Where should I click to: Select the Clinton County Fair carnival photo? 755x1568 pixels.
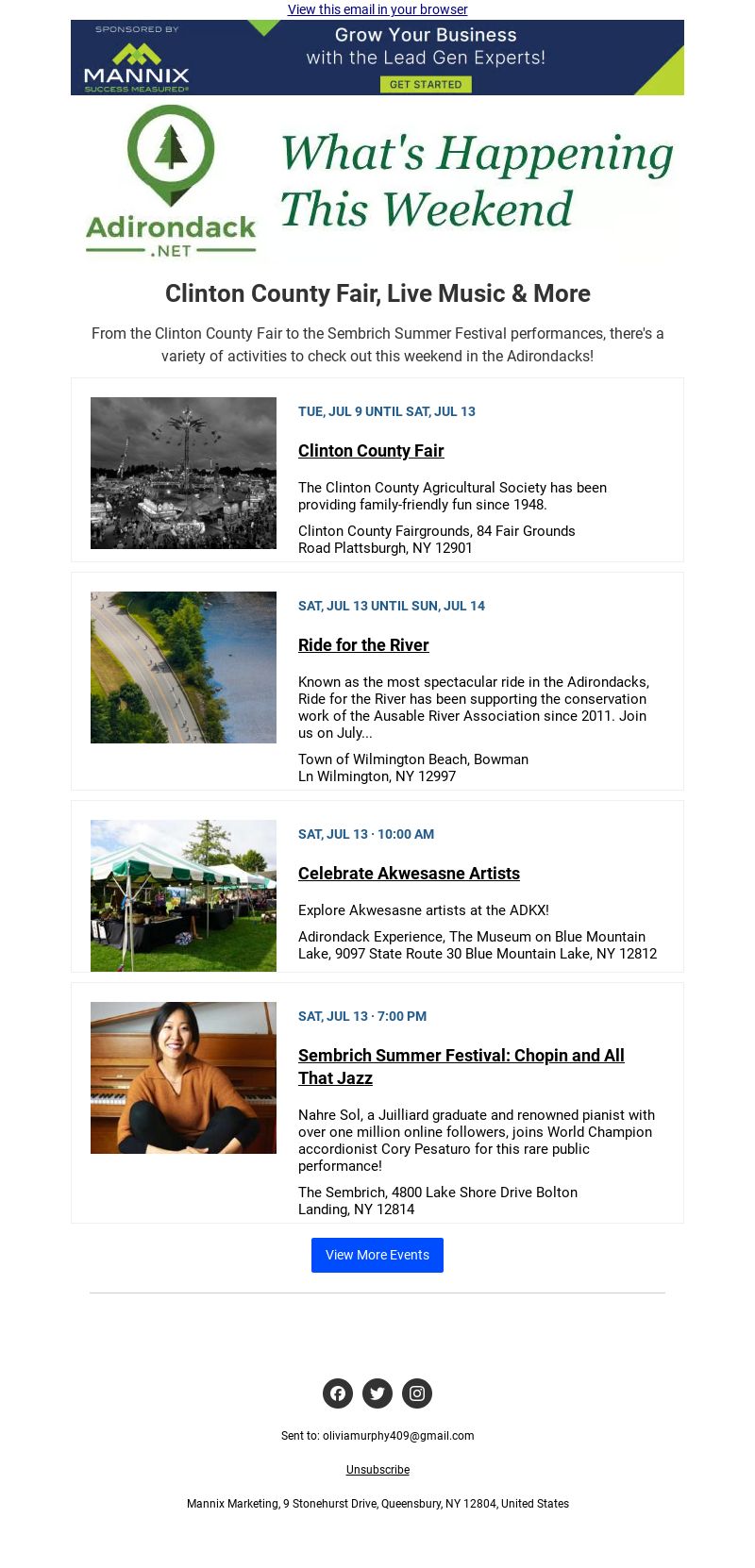click(183, 473)
